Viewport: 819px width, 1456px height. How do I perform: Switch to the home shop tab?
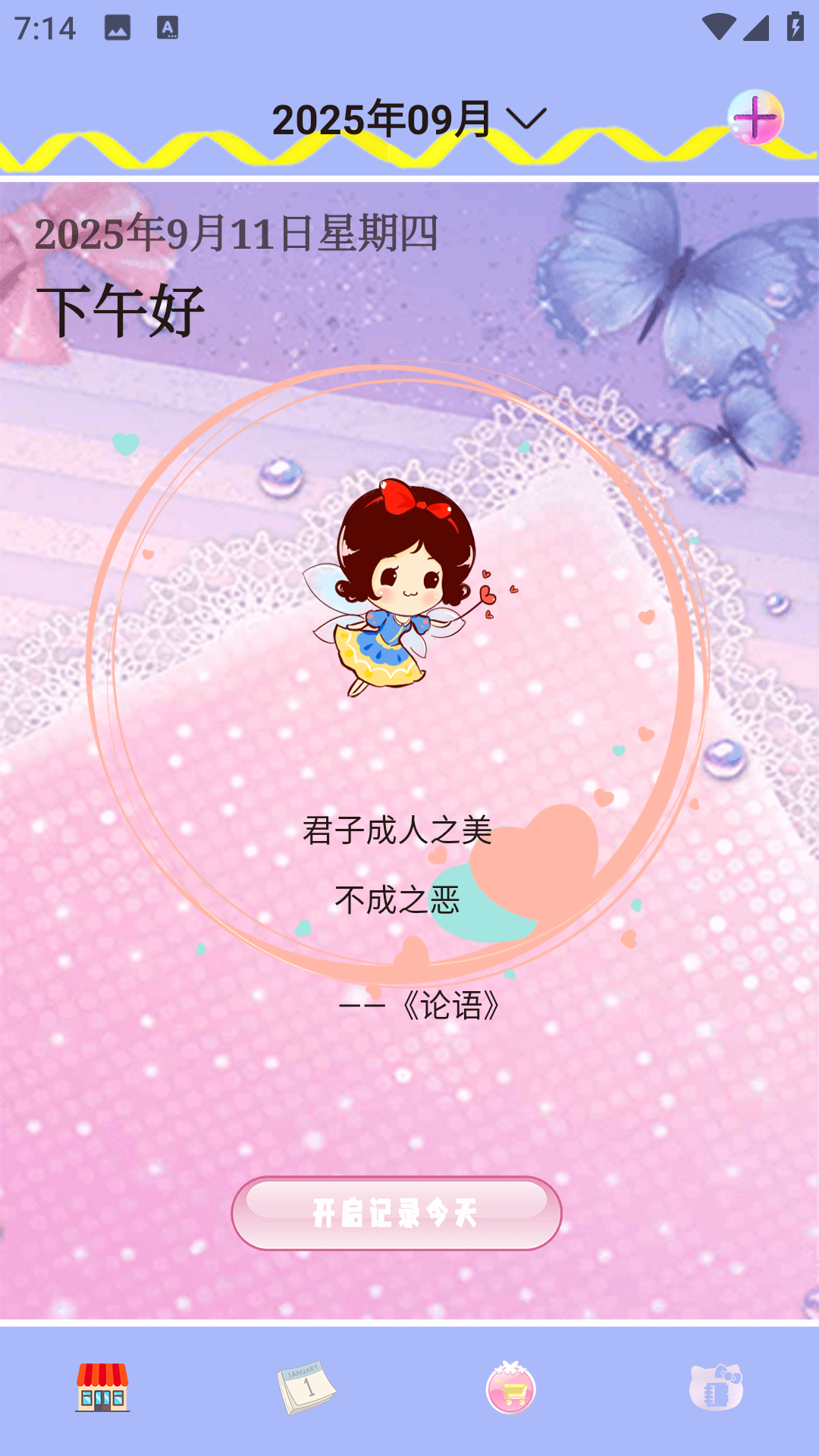(x=102, y=1388)
